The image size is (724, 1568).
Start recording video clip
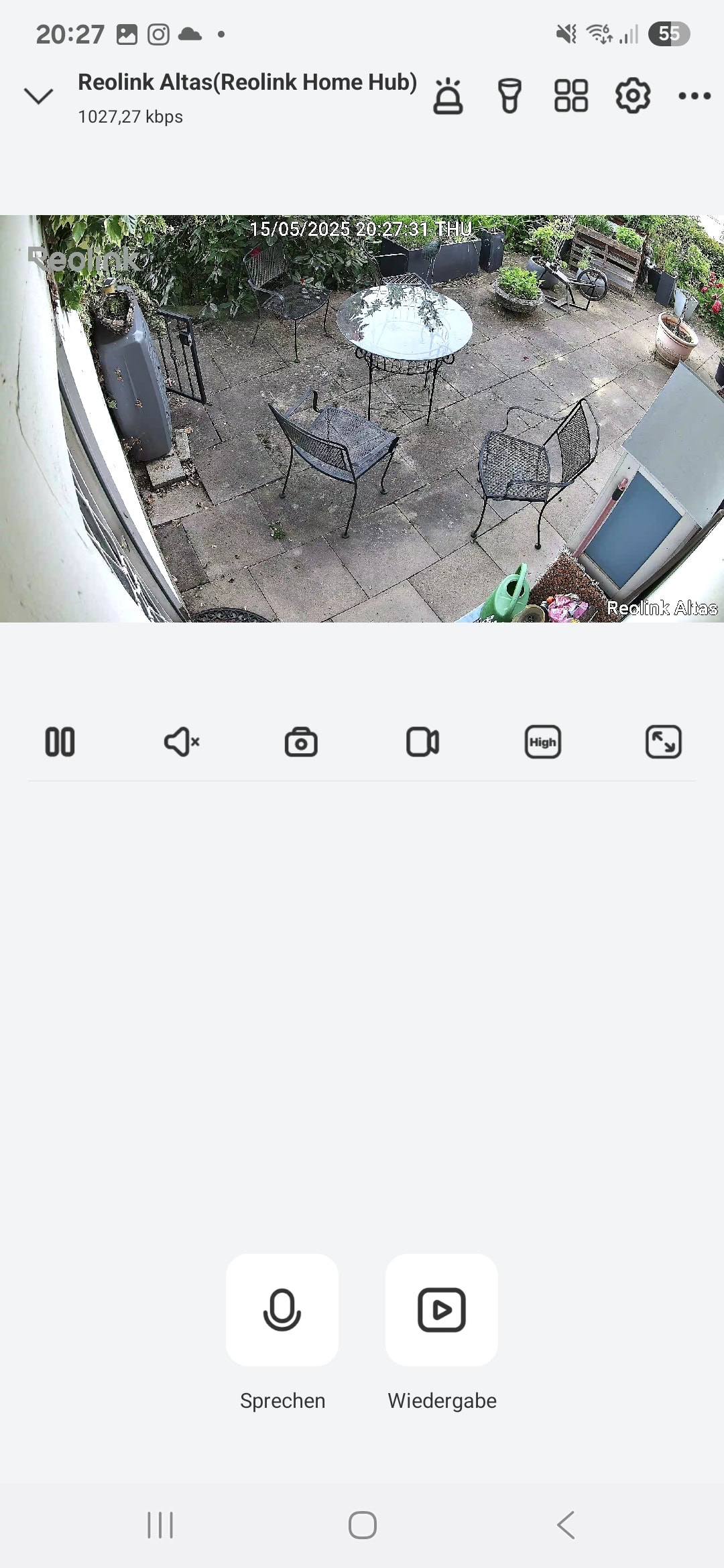tap(422, 742)
